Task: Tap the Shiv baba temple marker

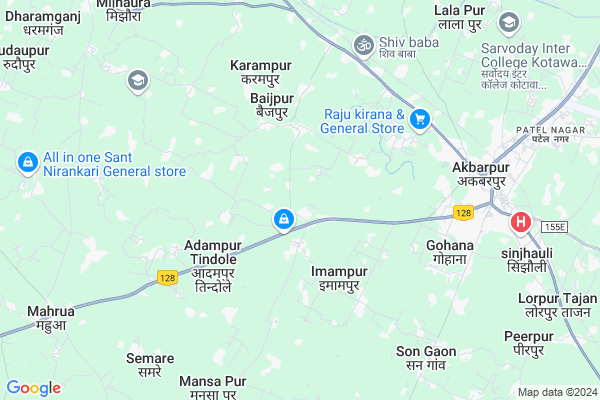Action: (x=363, y=45)
